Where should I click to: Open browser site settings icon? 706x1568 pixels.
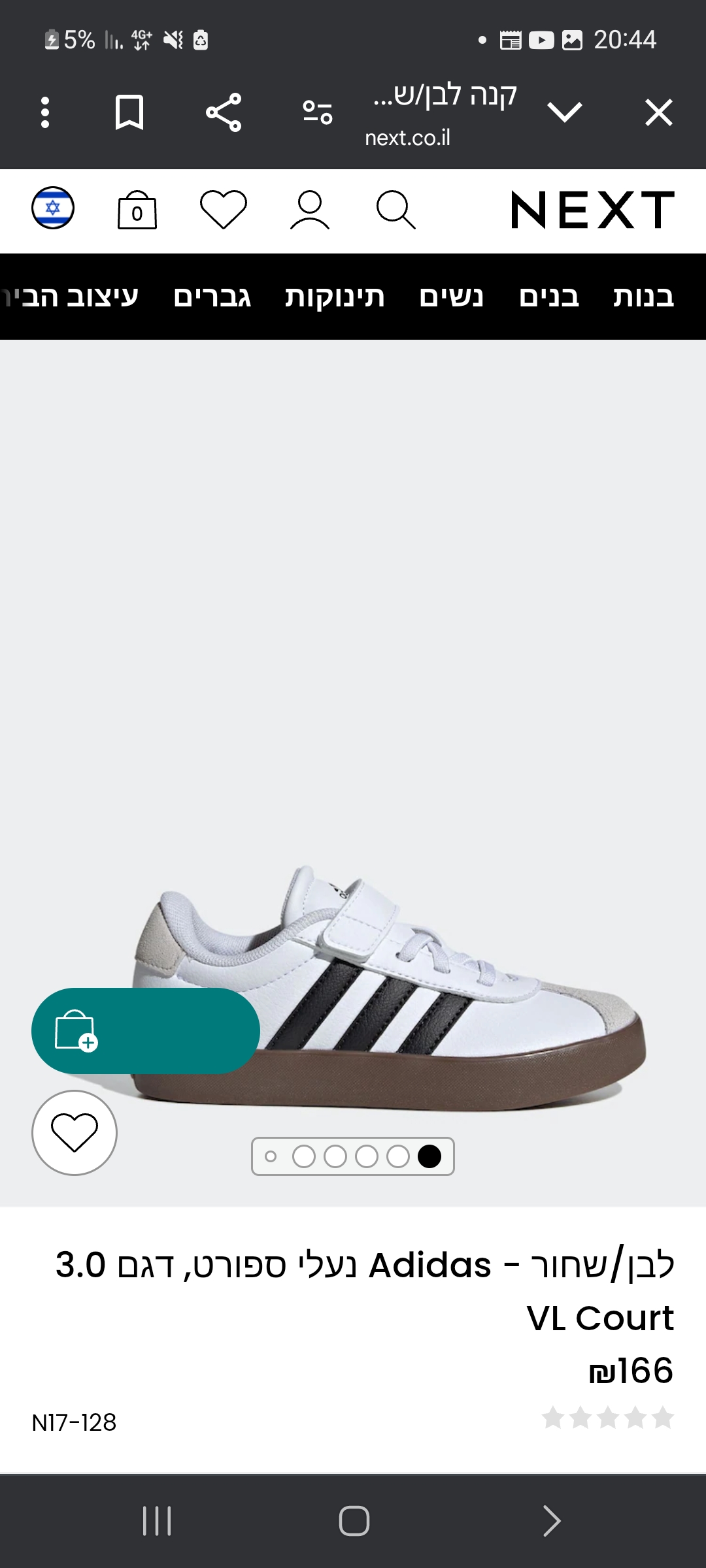tap(318, 112)
